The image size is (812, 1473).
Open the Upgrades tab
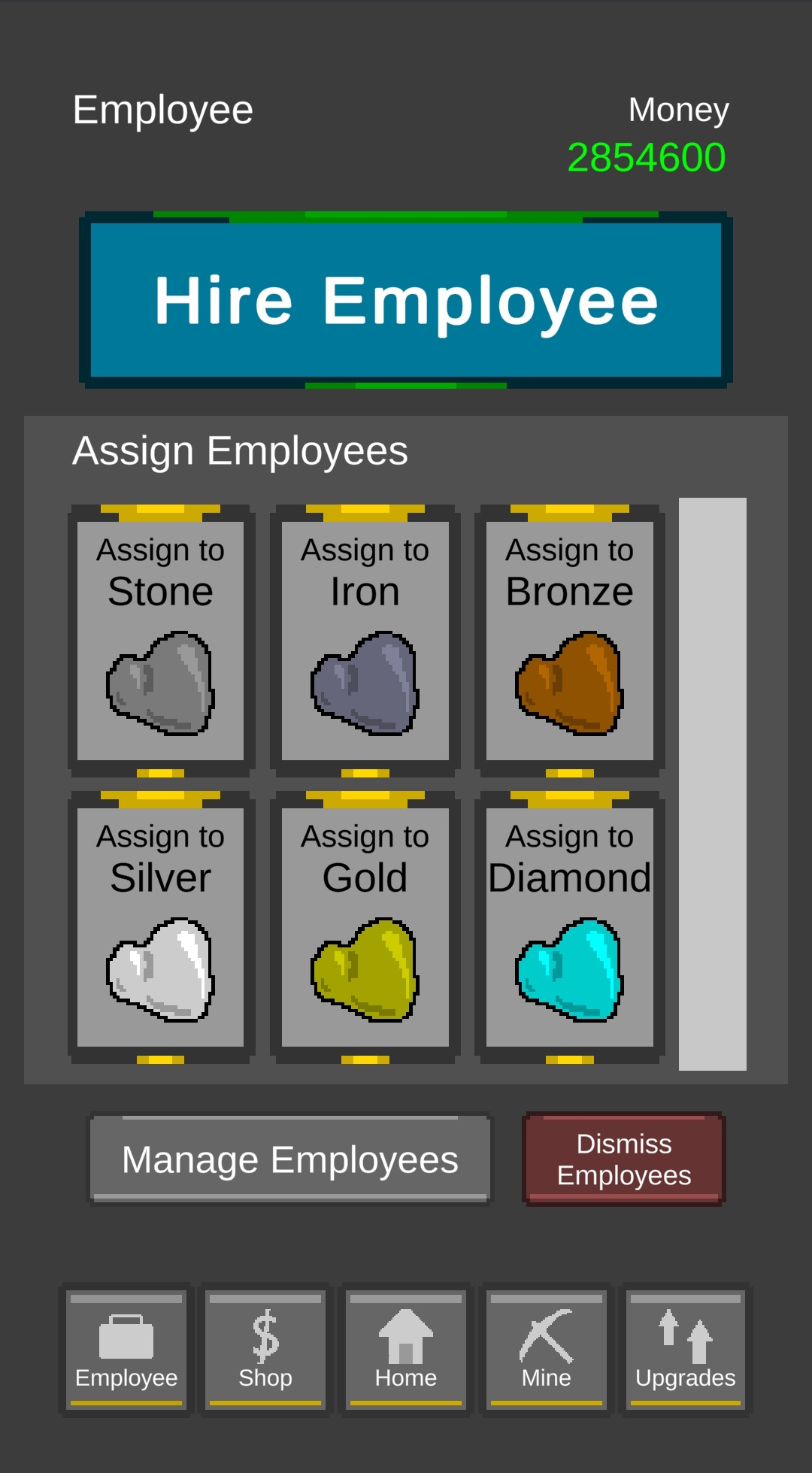click(686, 1350)
